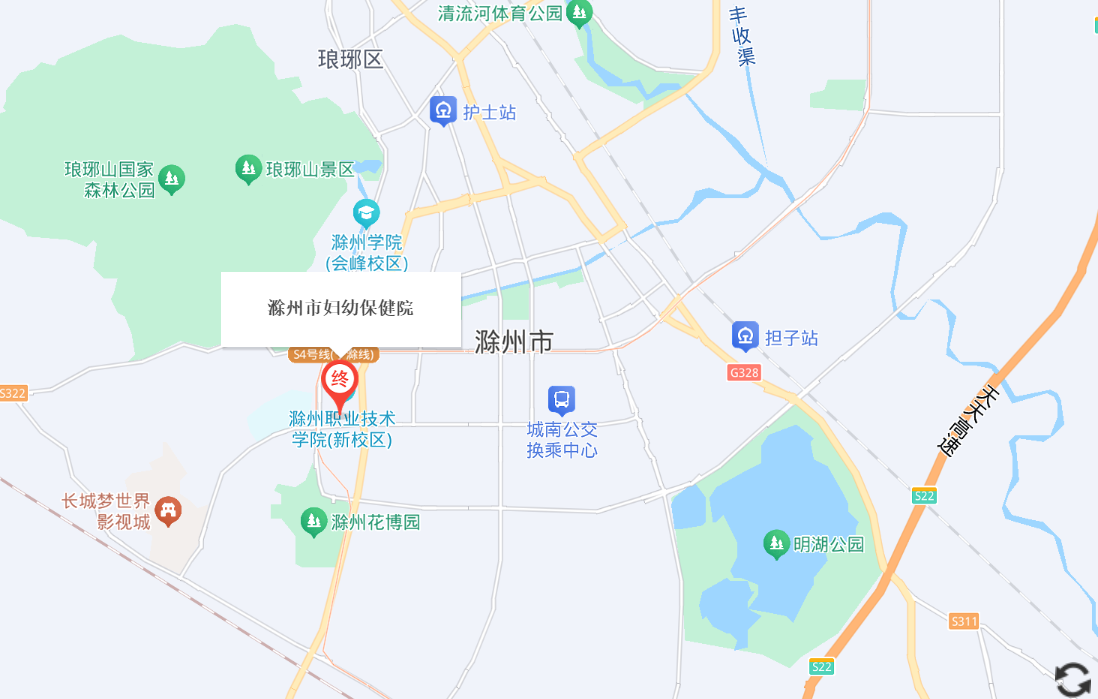Tap the refresh icon on the map
Image resolution: width=1098 pixels, height=699 pixels.
[1072, 679]
